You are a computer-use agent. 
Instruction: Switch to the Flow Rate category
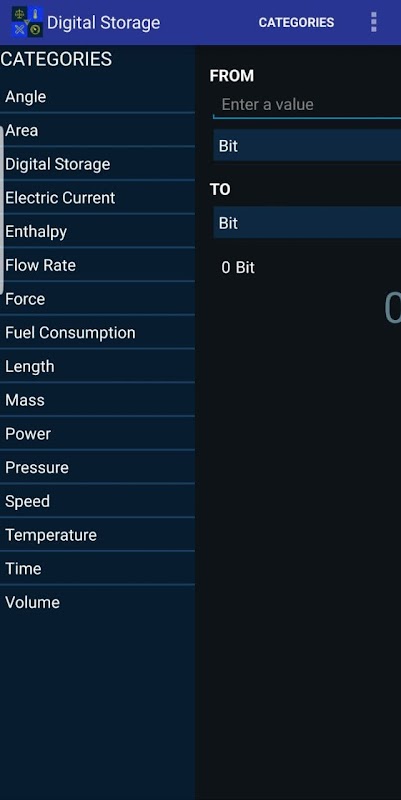coord(97,265)
